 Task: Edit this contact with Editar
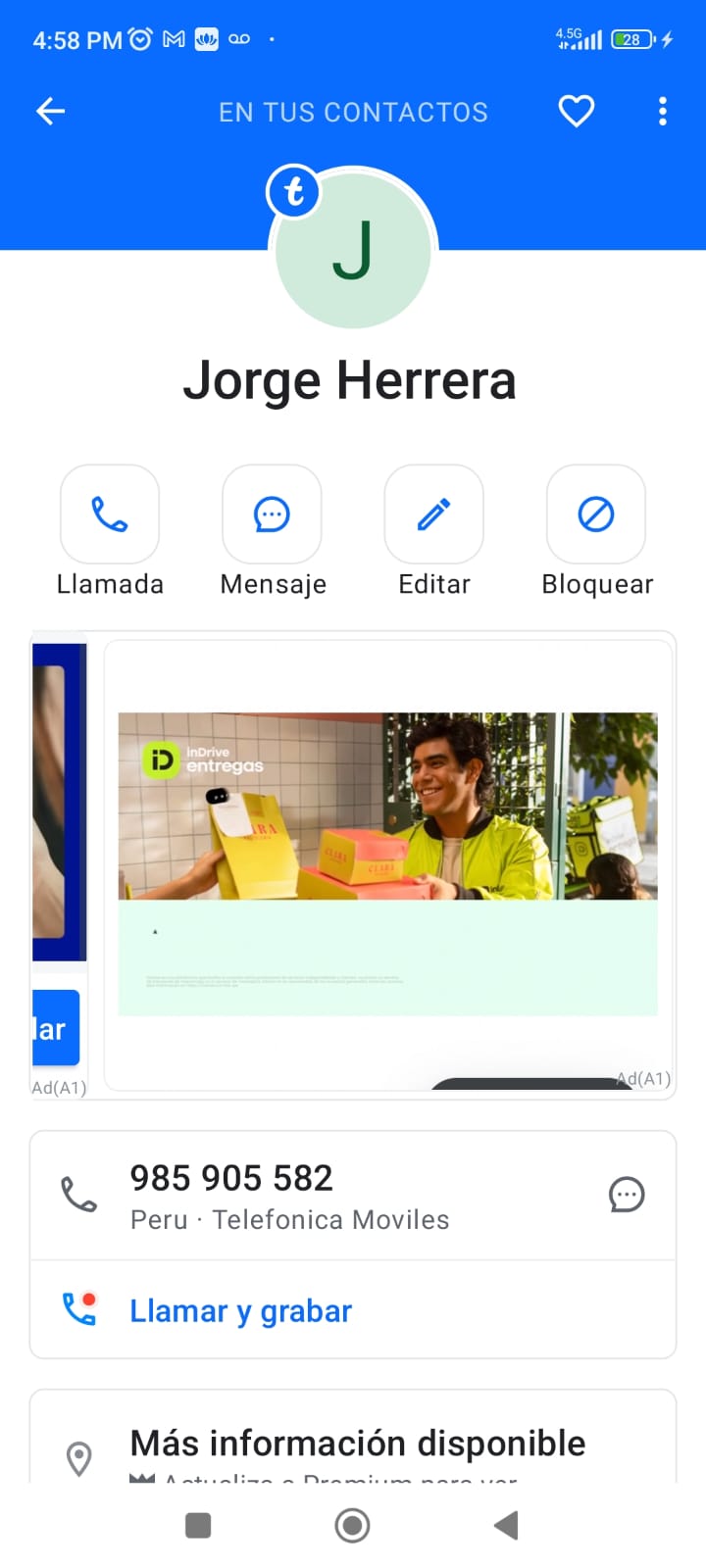point(434,514)
